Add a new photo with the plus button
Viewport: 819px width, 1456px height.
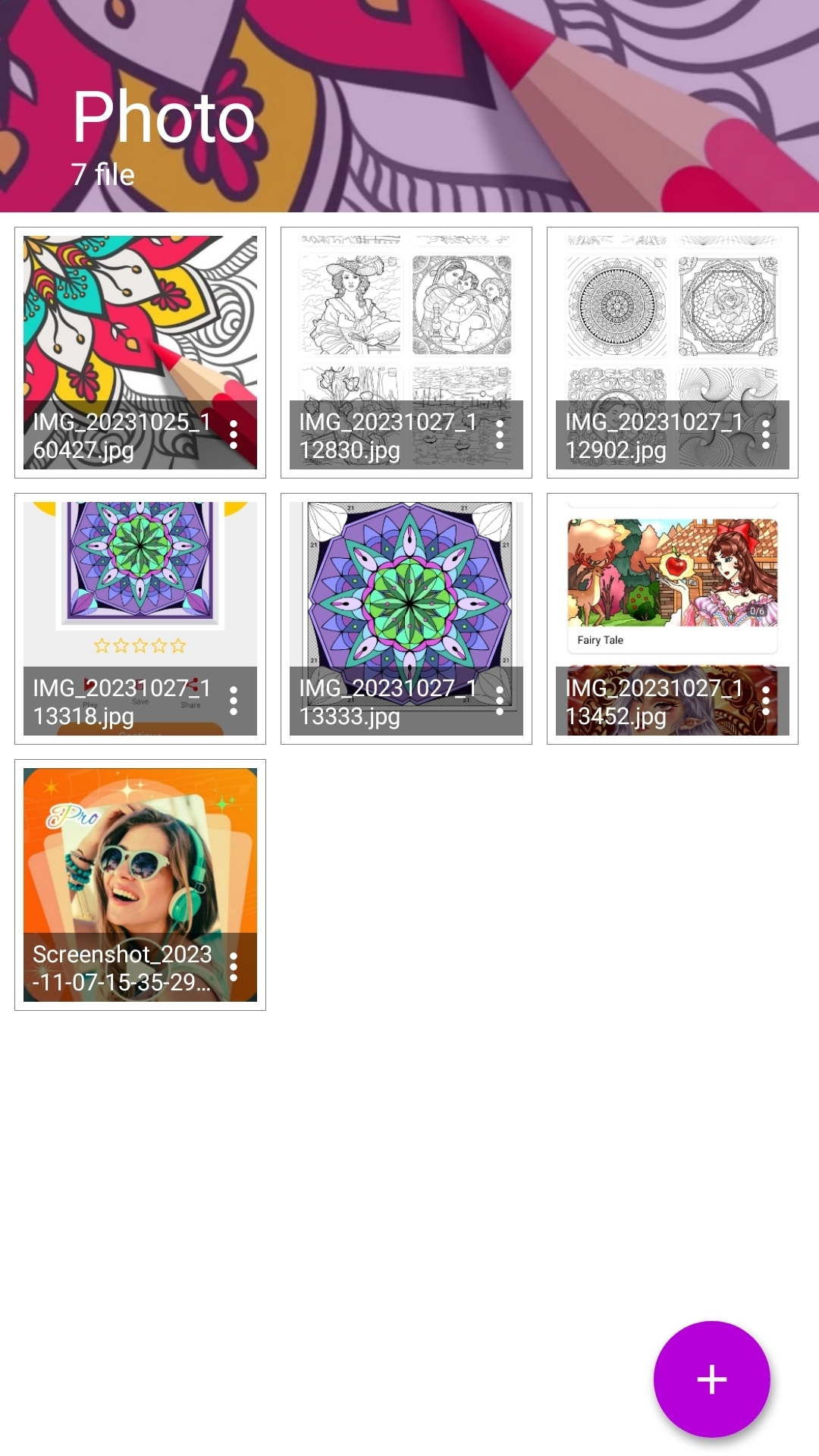[711, 1379]
